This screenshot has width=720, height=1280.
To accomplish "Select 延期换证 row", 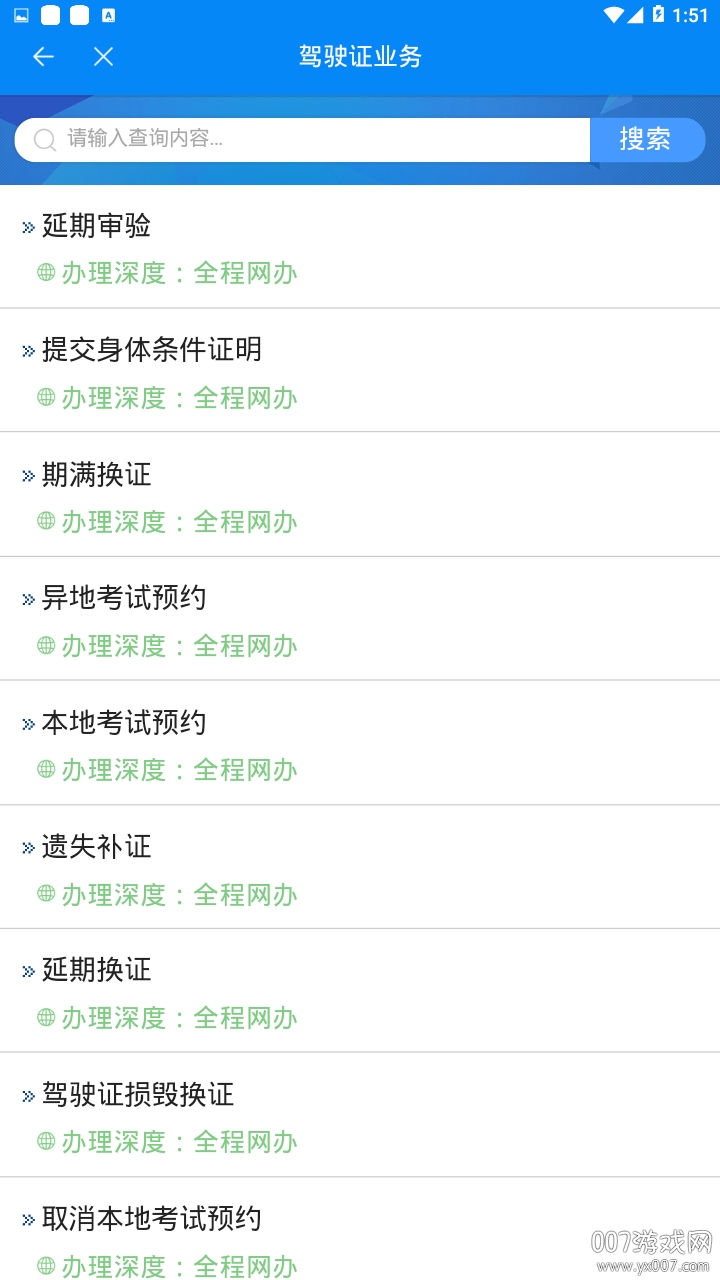I will tap(360, 991).
